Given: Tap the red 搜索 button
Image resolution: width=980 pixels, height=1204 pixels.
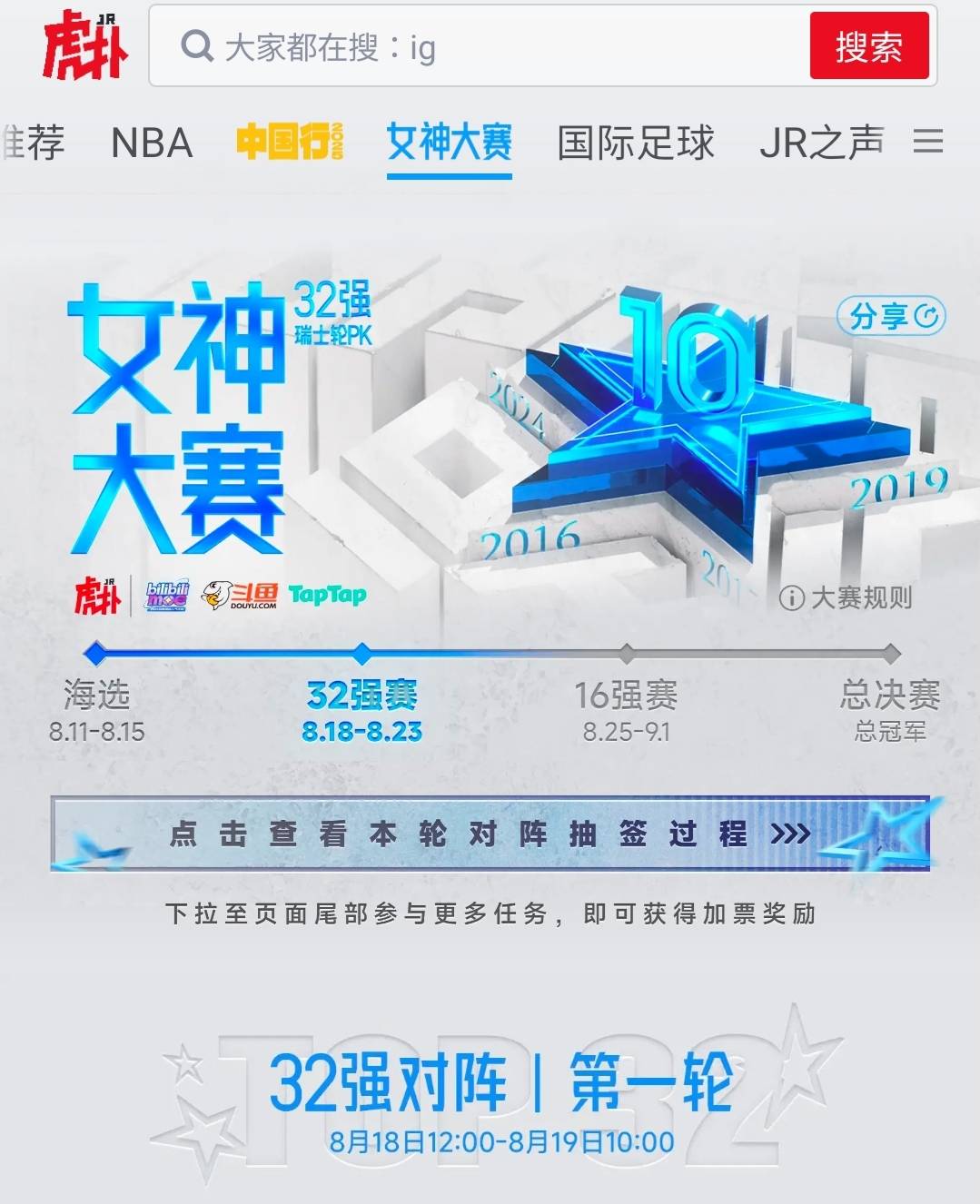Looking at the screenshot, I should pos(868,46).
